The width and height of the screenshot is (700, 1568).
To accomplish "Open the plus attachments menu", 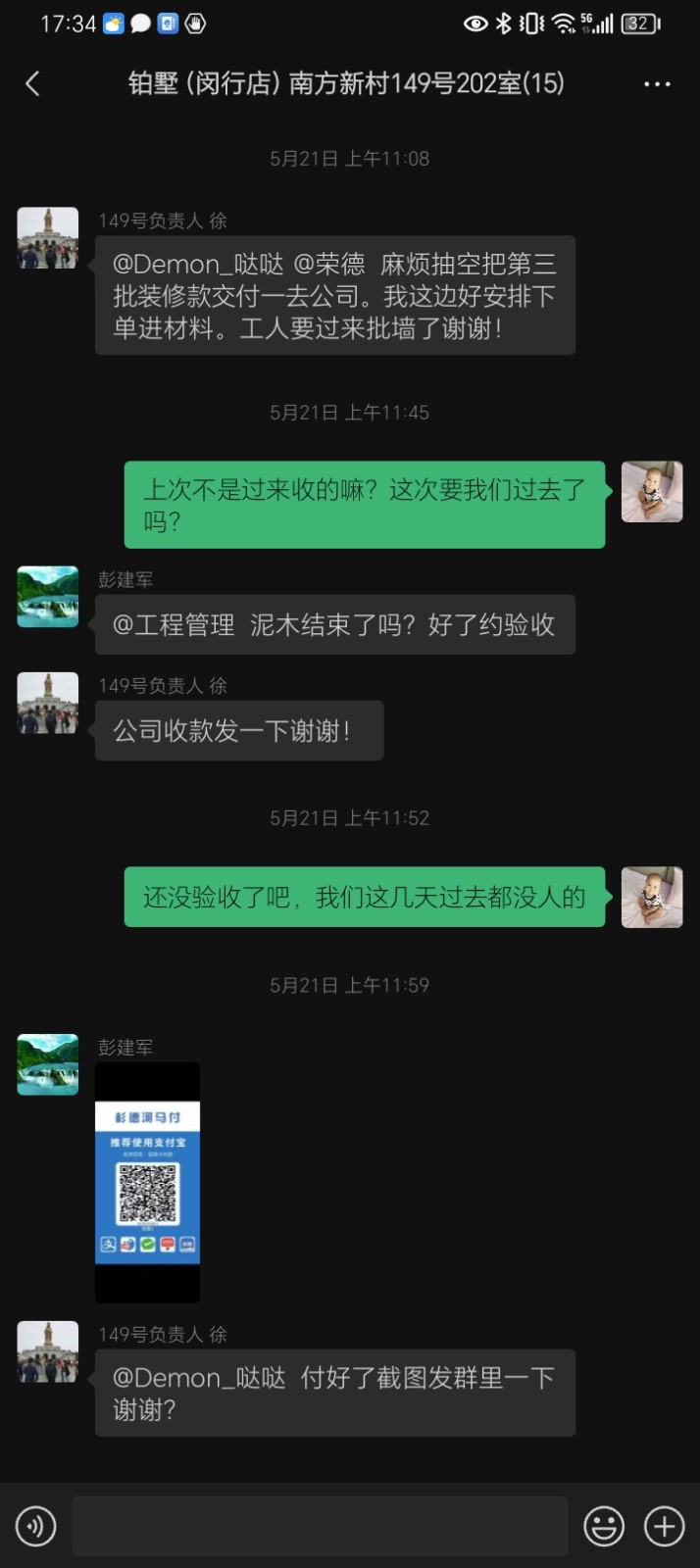I will point(664,1526).
